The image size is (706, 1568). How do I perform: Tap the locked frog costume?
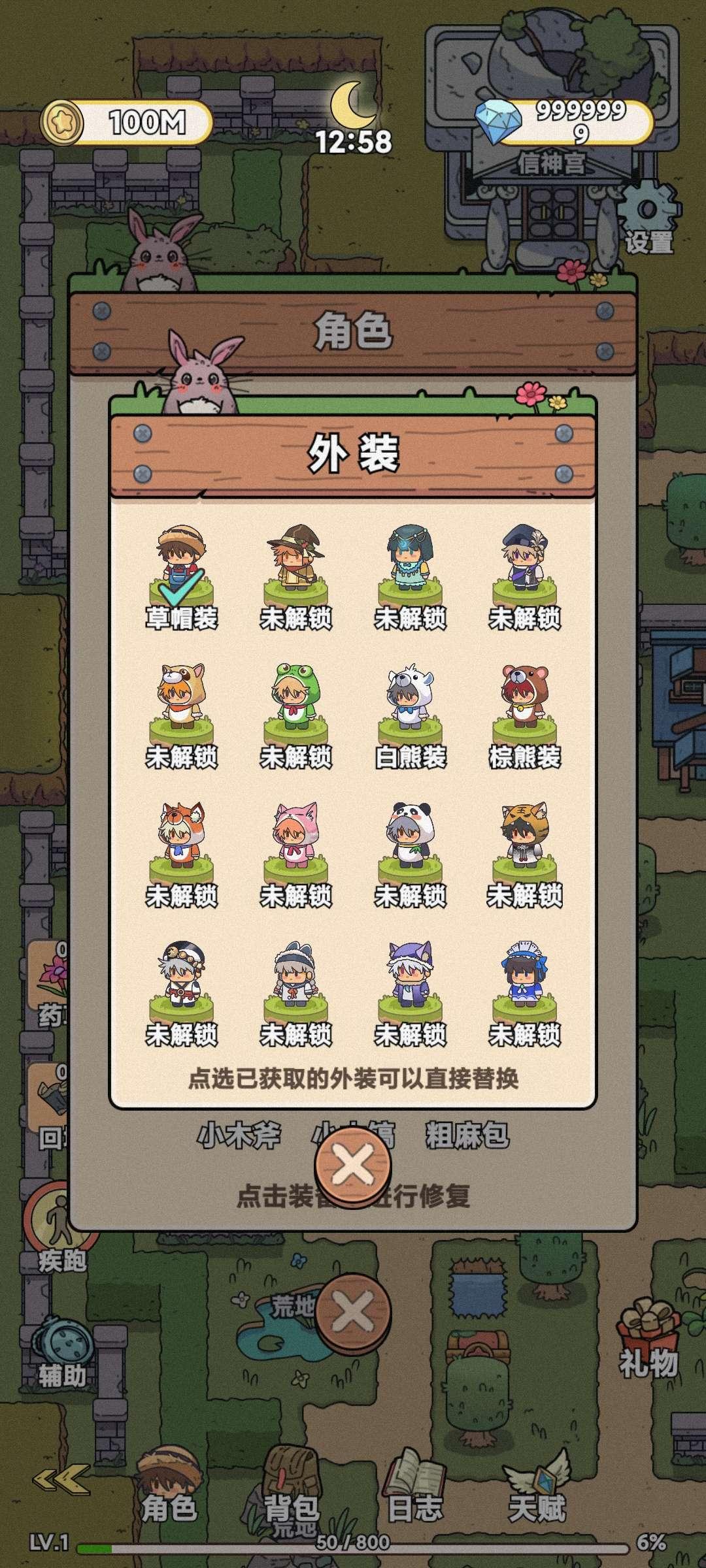(295, 717)
